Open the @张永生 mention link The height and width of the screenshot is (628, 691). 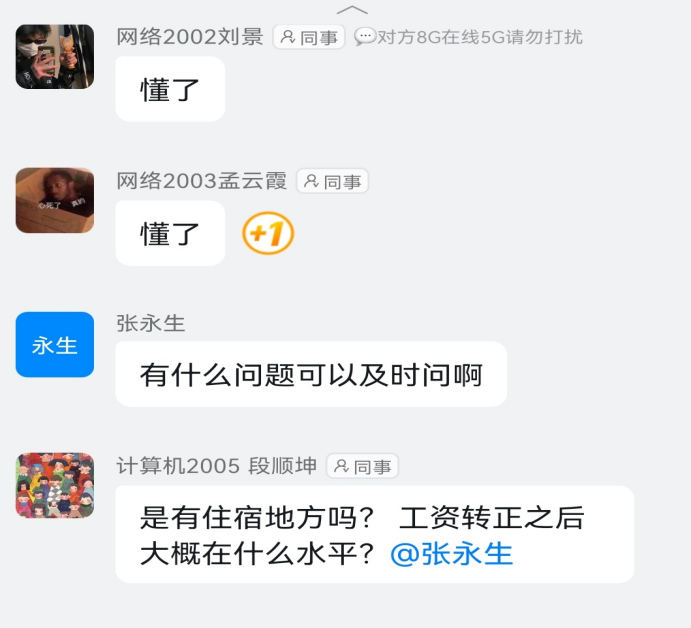pos(451,554)
